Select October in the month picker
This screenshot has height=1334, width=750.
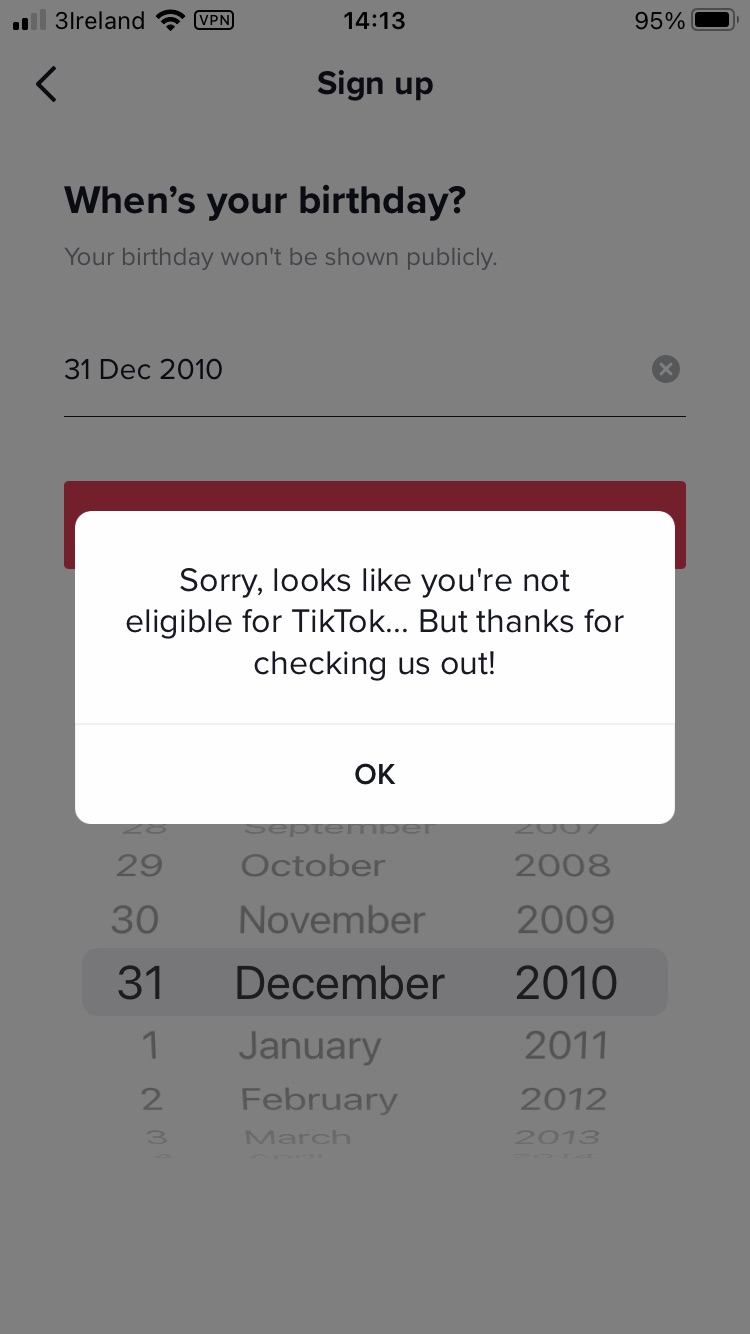(x=313, y=866)
